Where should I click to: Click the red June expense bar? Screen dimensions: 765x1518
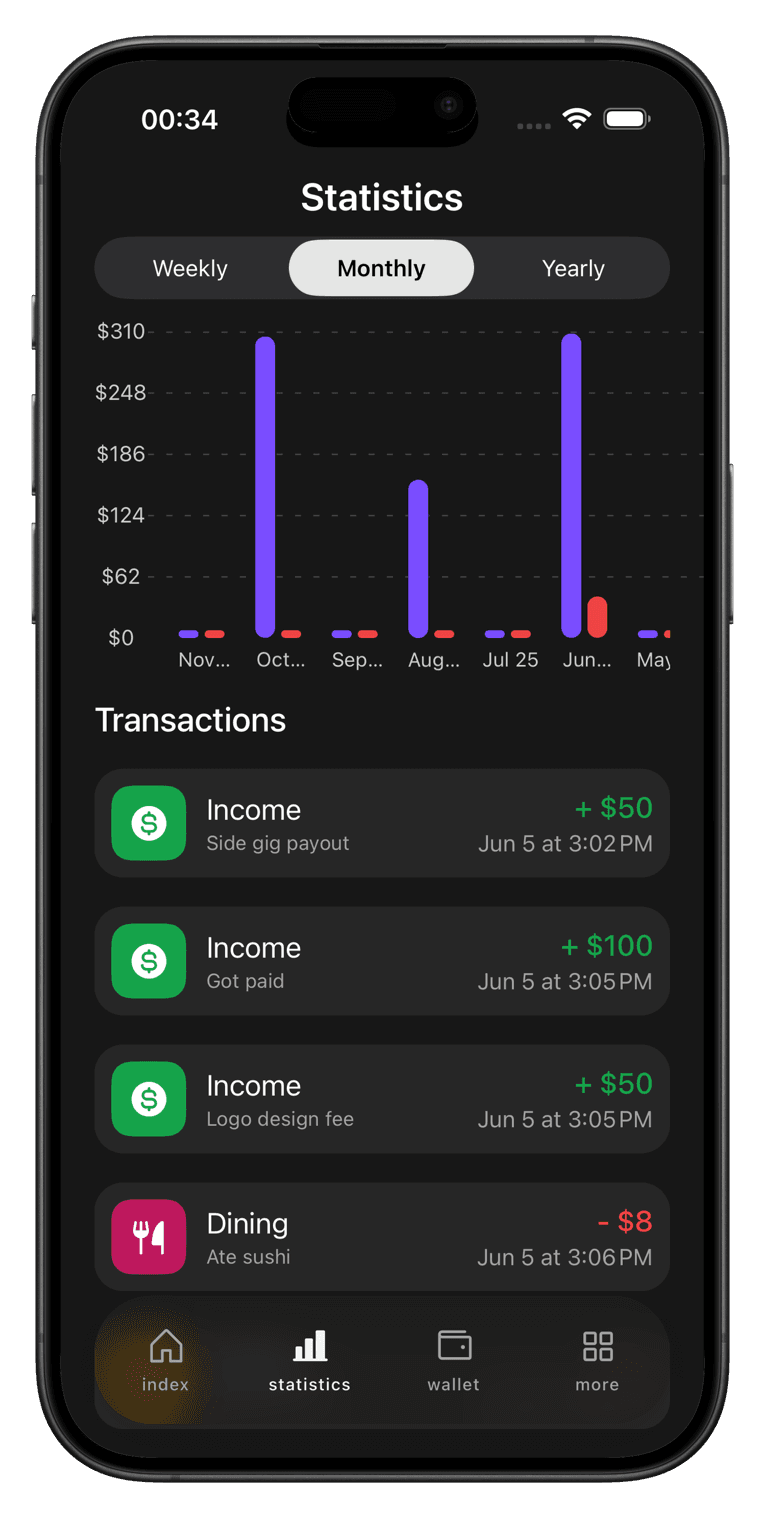[598, 615]
